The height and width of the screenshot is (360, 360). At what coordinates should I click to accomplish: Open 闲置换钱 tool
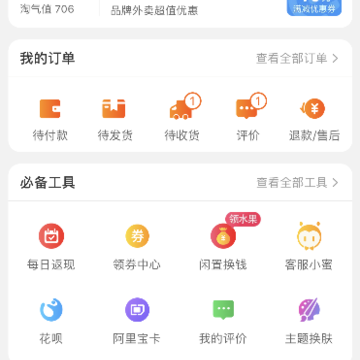coord(223,247)
